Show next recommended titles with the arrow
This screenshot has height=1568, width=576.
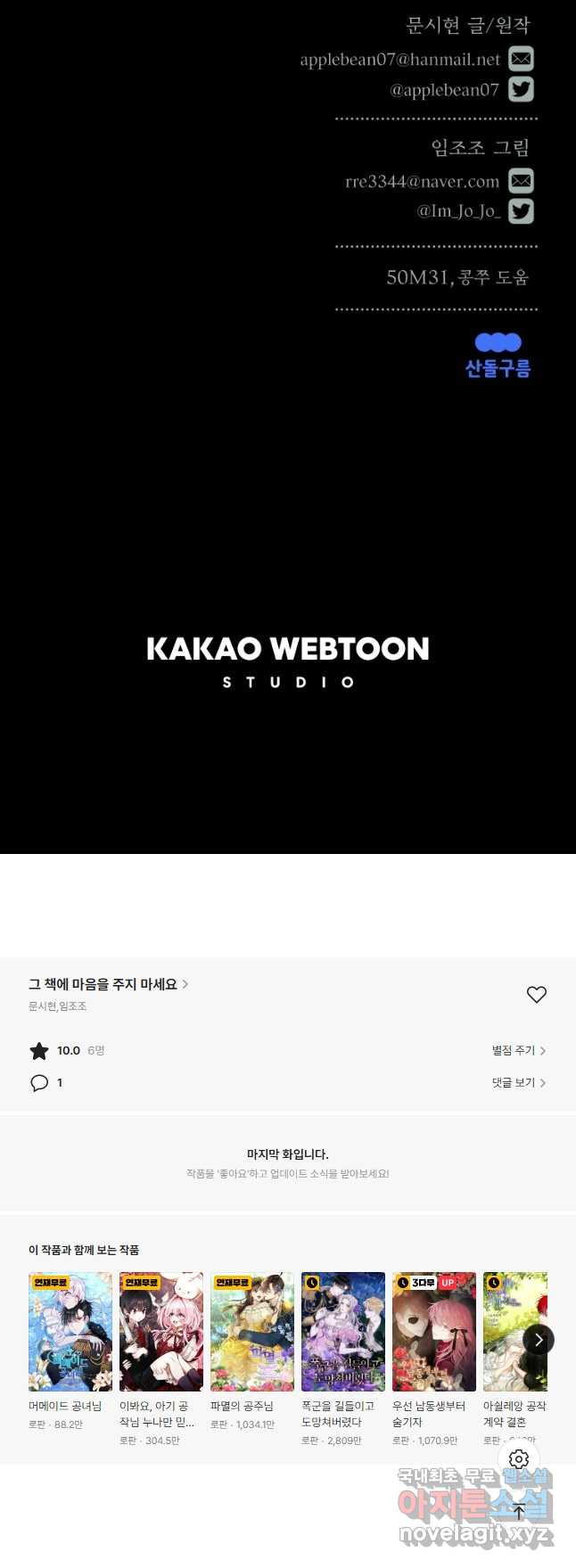(x=539, y=1339)
